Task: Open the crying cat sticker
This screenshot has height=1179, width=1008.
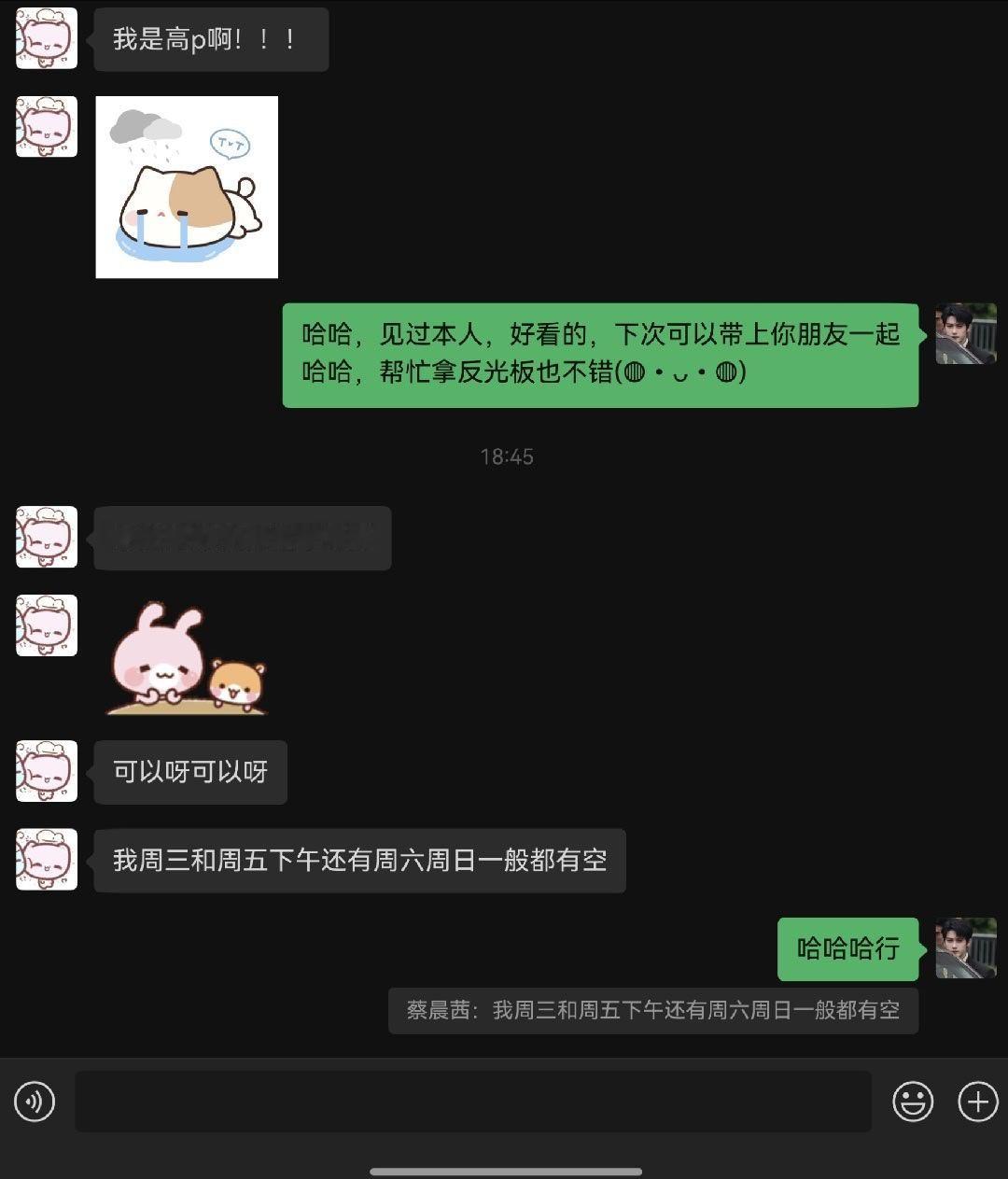Action: (x=186, y=186)
